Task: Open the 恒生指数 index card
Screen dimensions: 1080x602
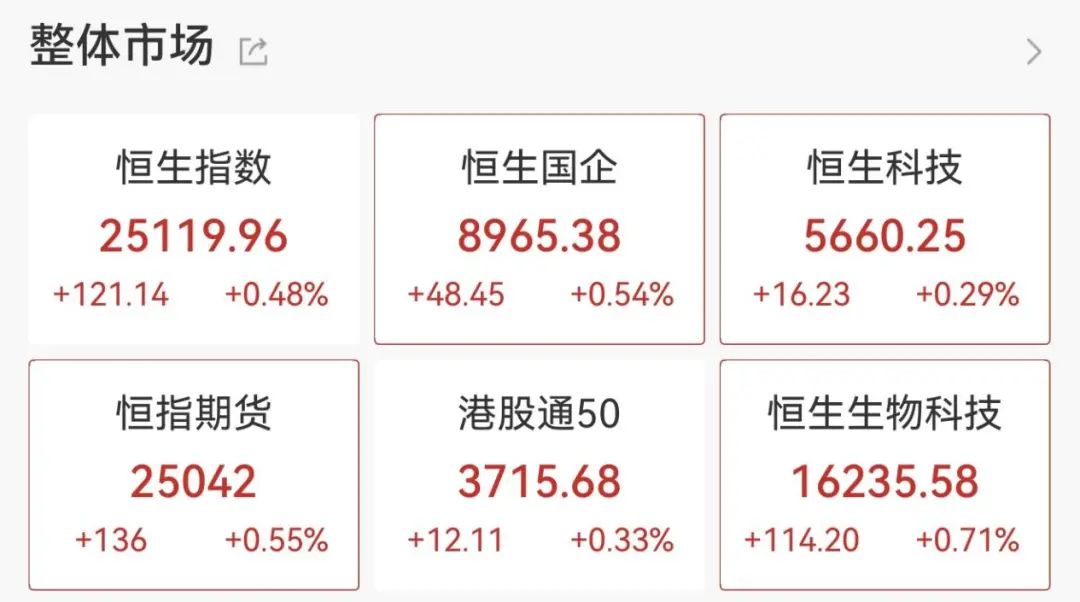Action: (194, 229)
